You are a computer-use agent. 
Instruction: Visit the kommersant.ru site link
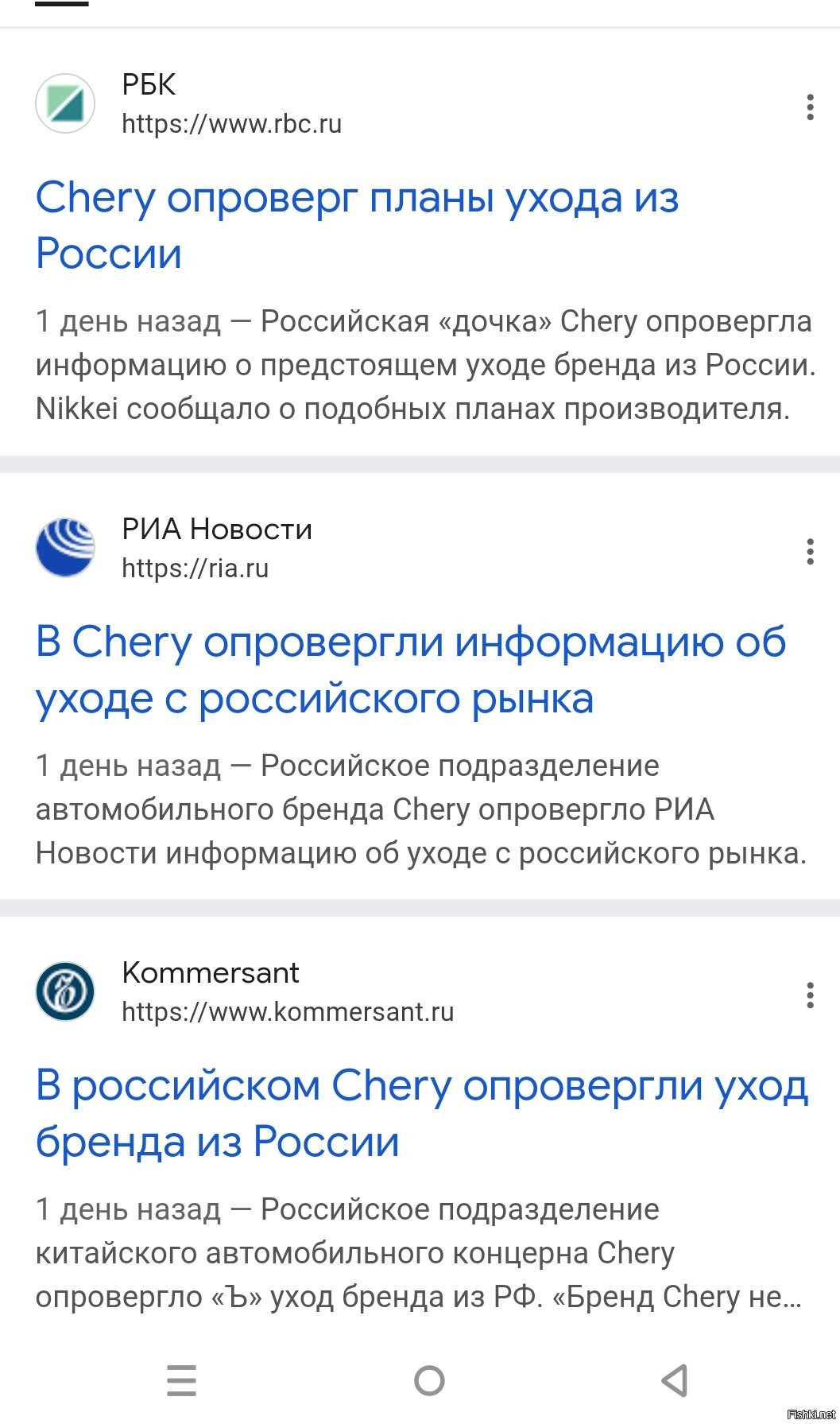288,1012
